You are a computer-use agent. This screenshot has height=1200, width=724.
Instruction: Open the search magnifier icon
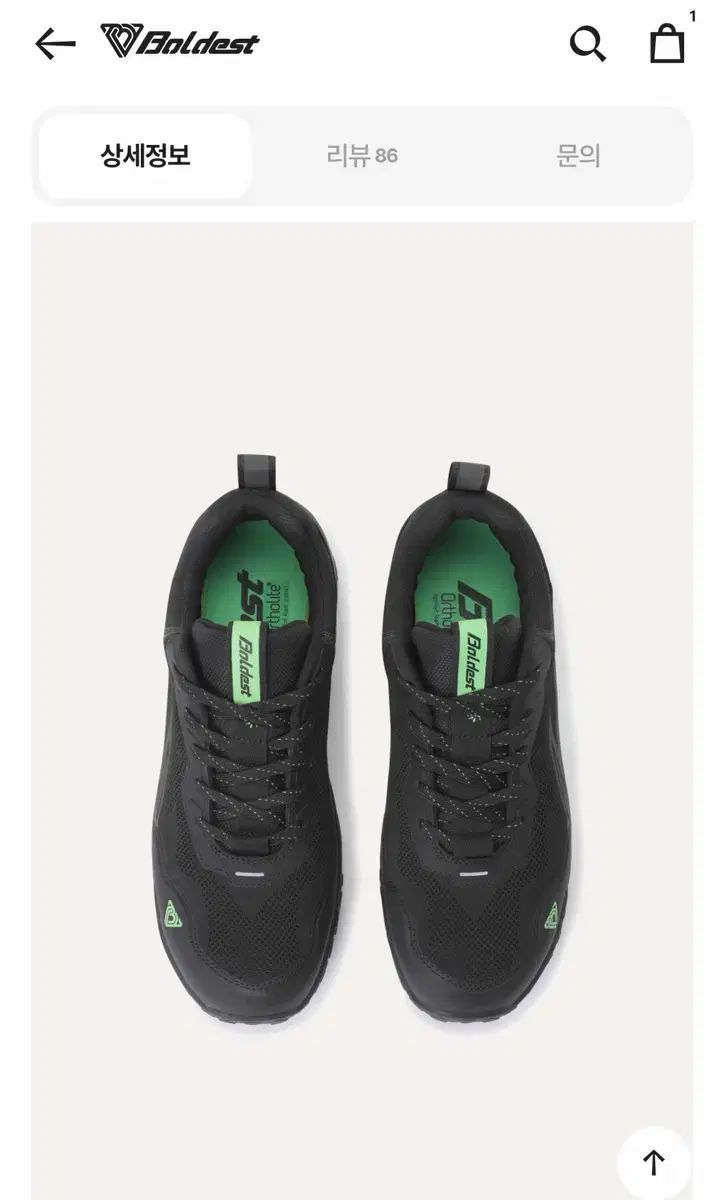[587, 44]
